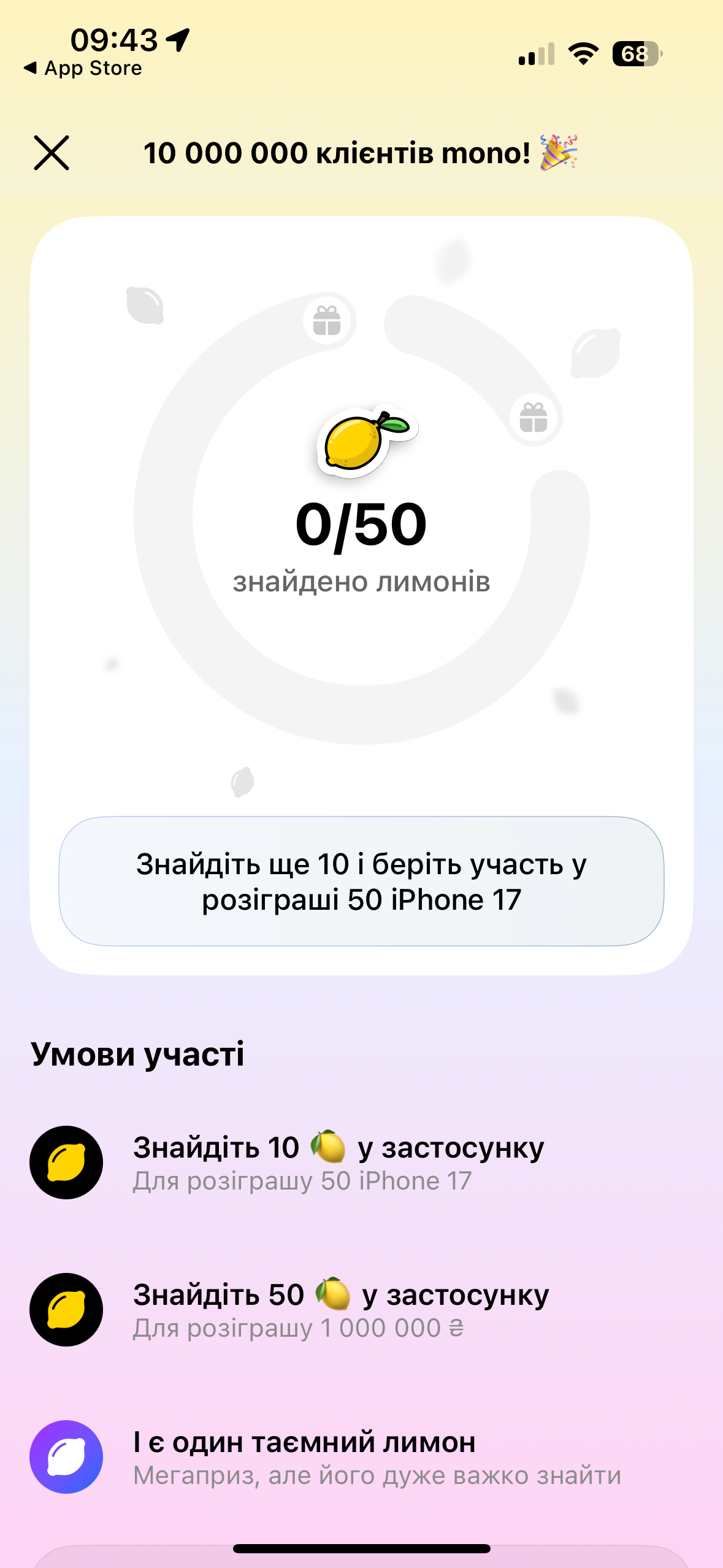Viewport: 723px width, 1568px height.
Task: Return to App Store via back link
Action: point(83,68)
